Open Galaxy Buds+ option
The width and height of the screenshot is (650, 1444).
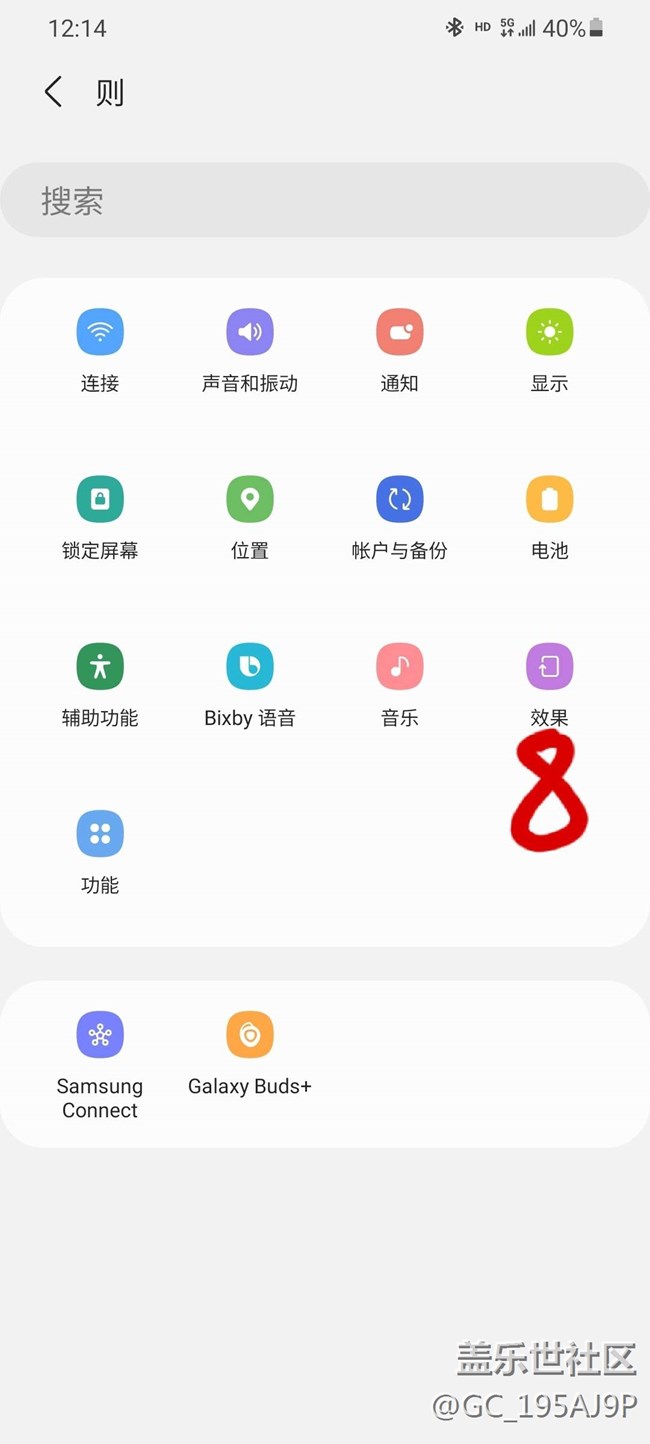250,1052
